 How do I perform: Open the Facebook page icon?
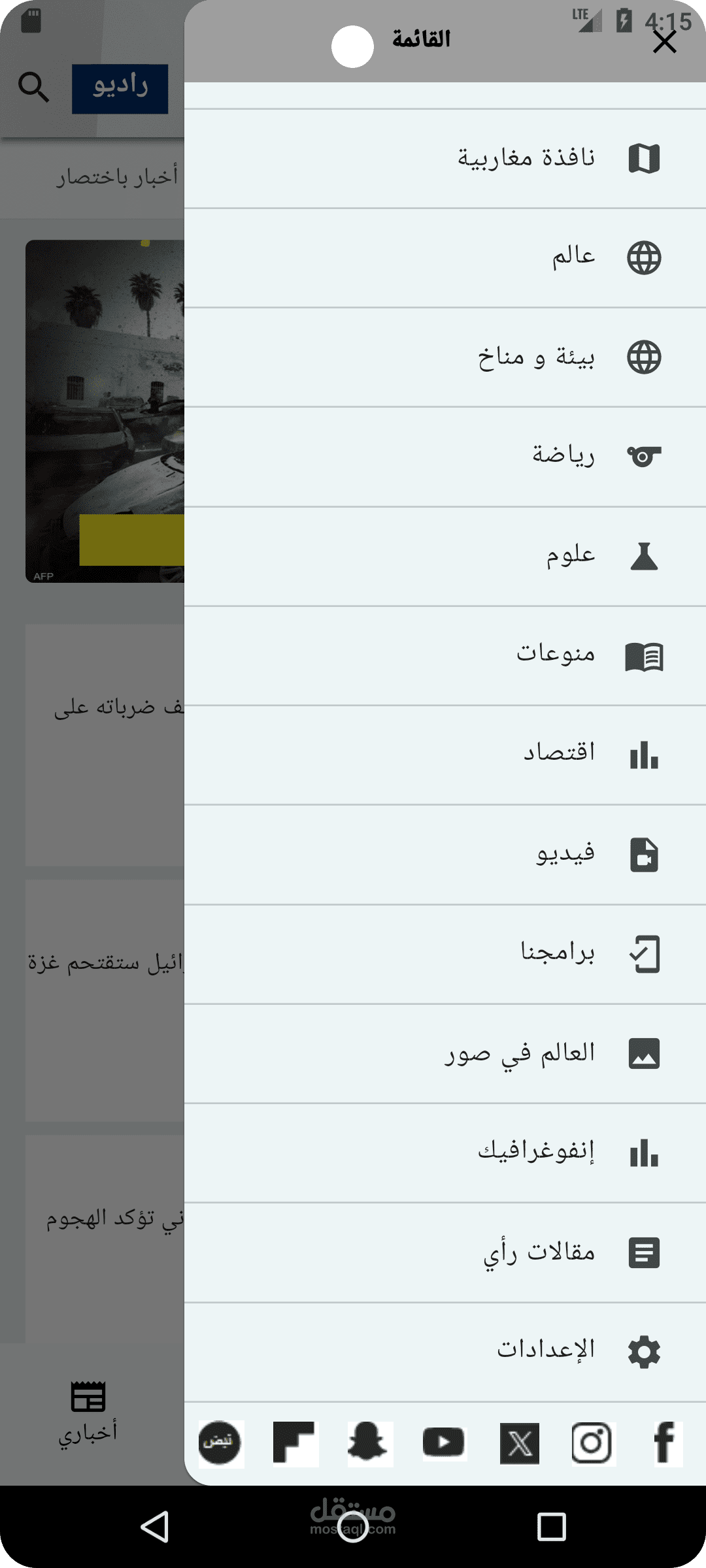(x=666, y=1443)
